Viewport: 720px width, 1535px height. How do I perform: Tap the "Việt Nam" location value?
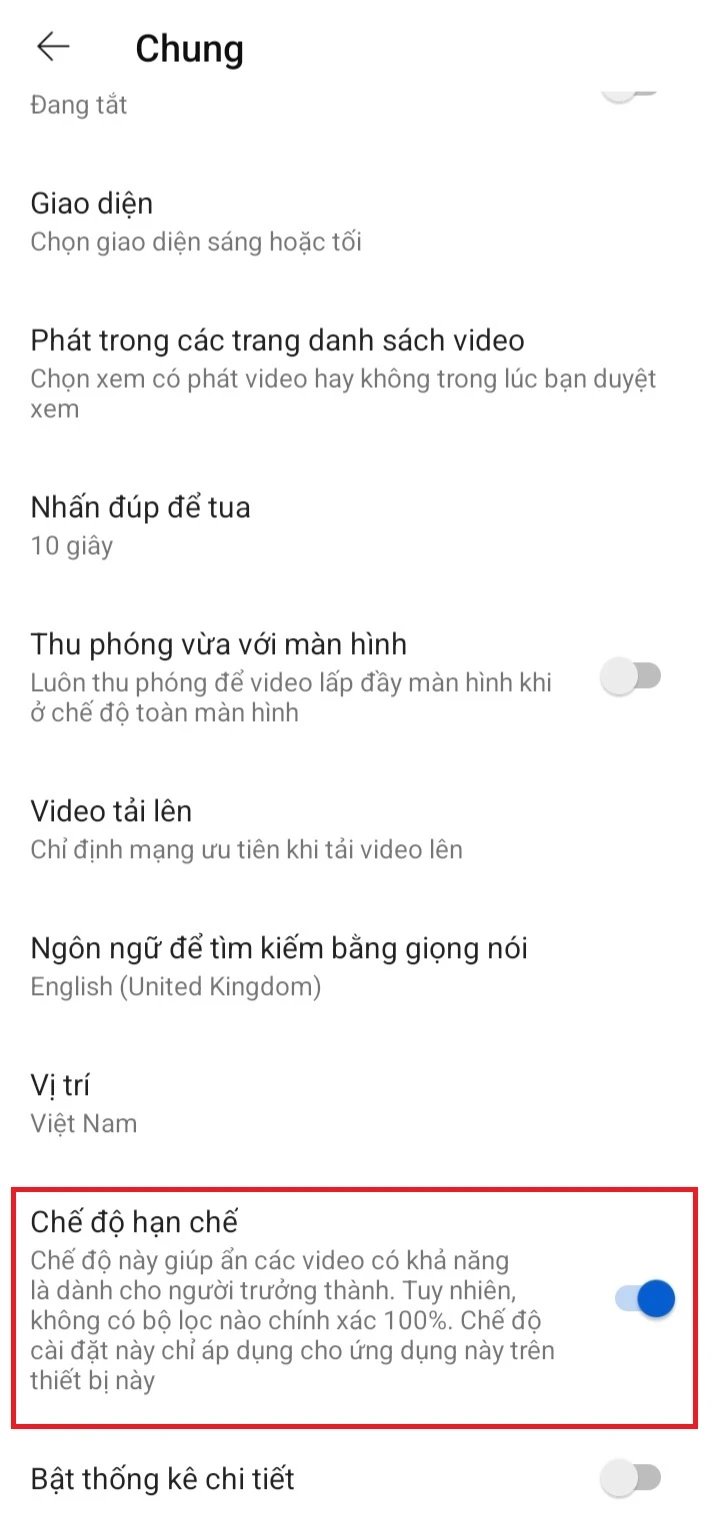[x=84, y=1122]
